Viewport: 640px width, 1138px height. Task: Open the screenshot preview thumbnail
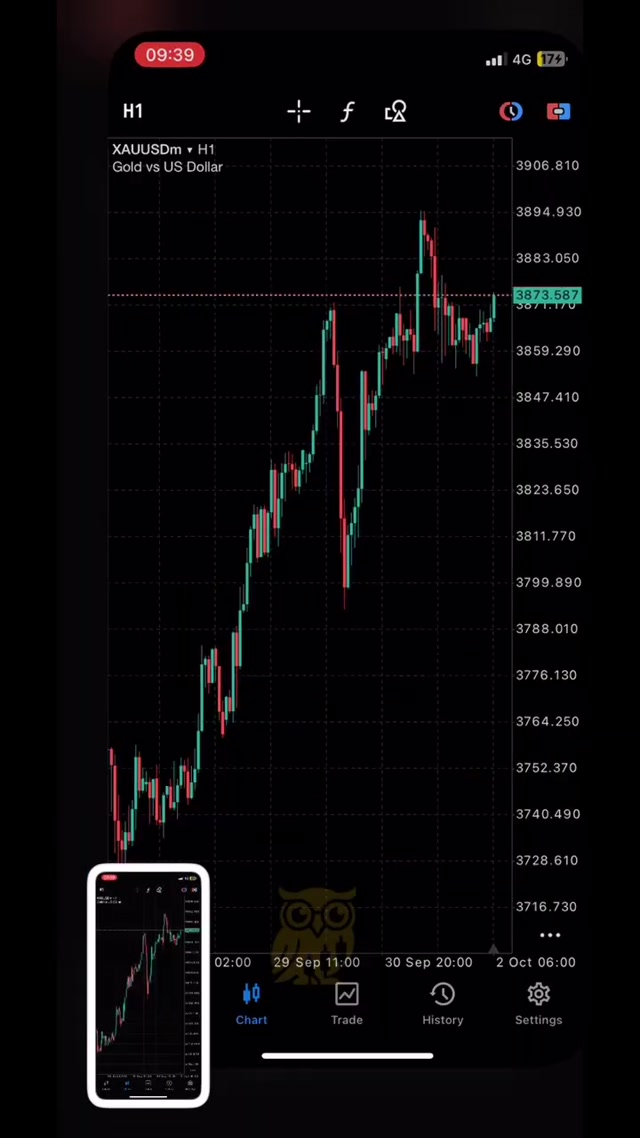coord(148,986)
